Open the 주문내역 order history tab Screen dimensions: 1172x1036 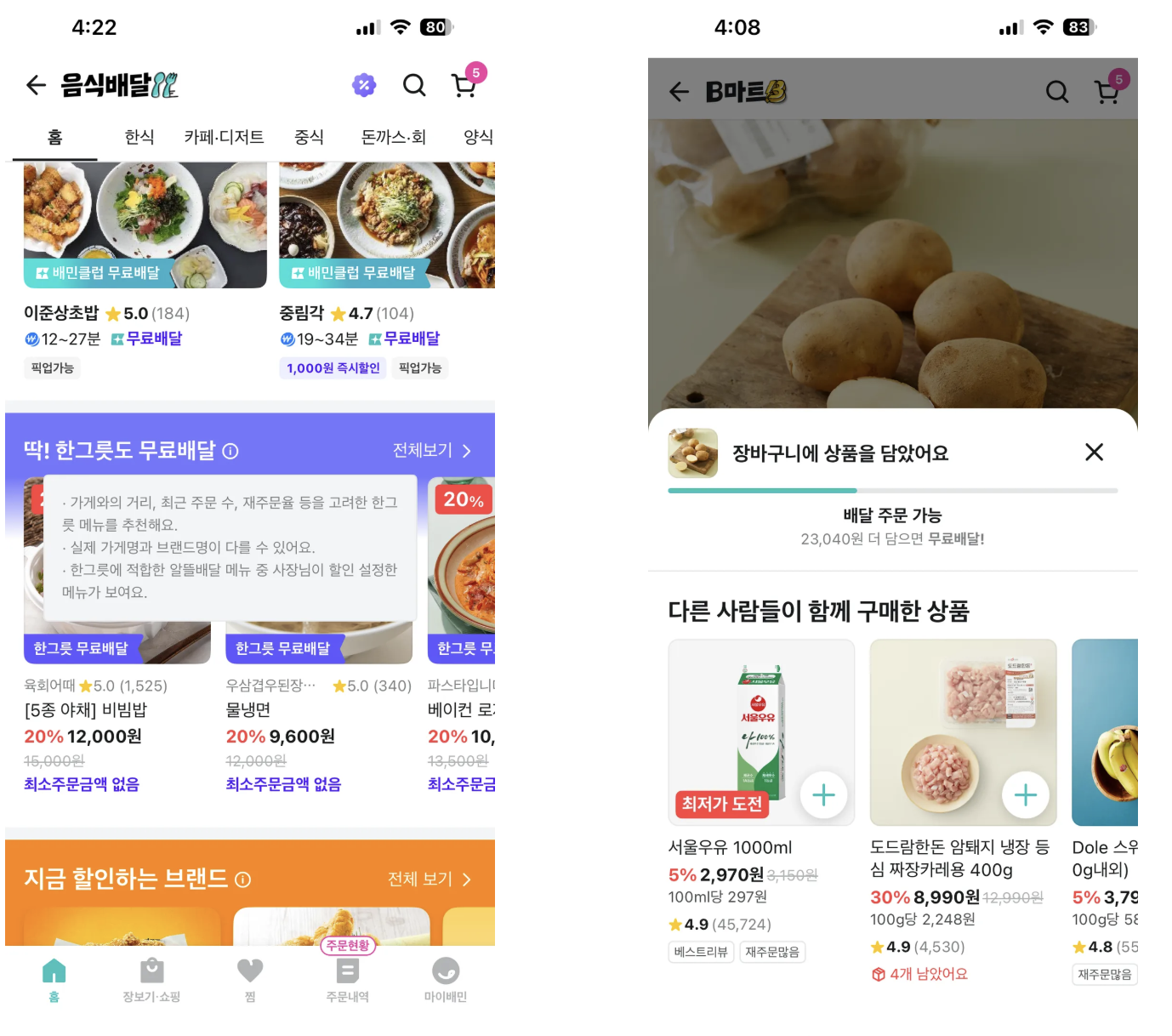click(348, 978)
